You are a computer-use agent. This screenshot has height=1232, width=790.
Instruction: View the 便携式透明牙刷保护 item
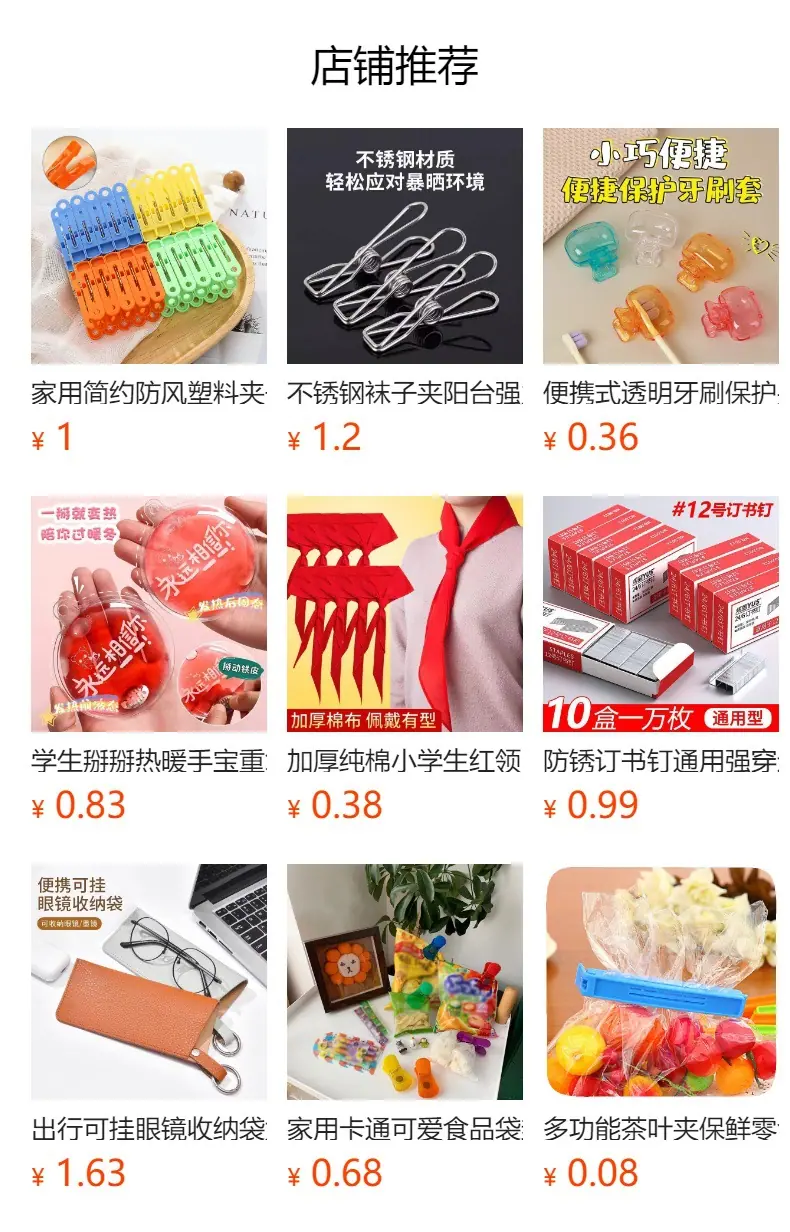point(661,291)
